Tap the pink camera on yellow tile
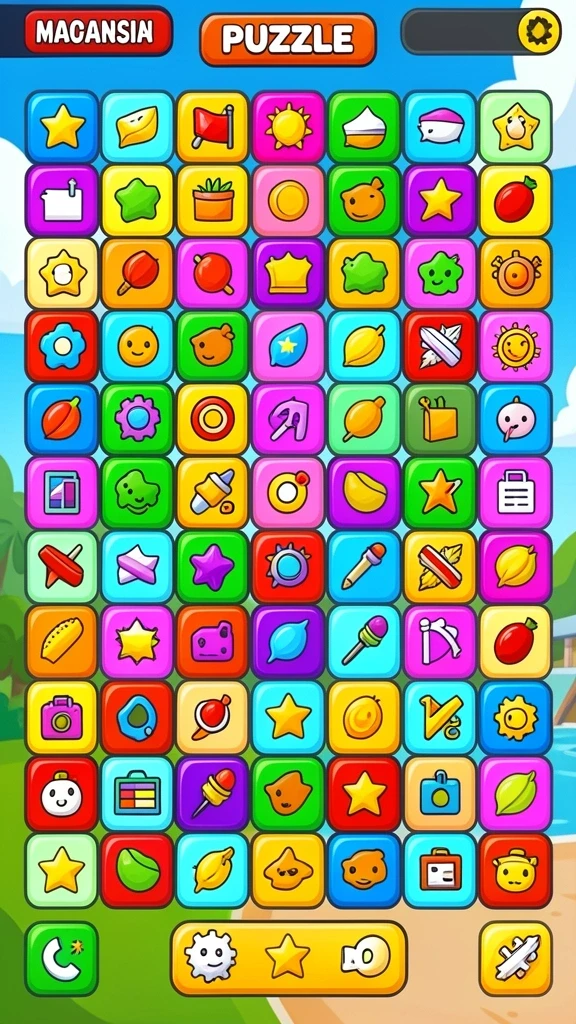 pos(62,718)
